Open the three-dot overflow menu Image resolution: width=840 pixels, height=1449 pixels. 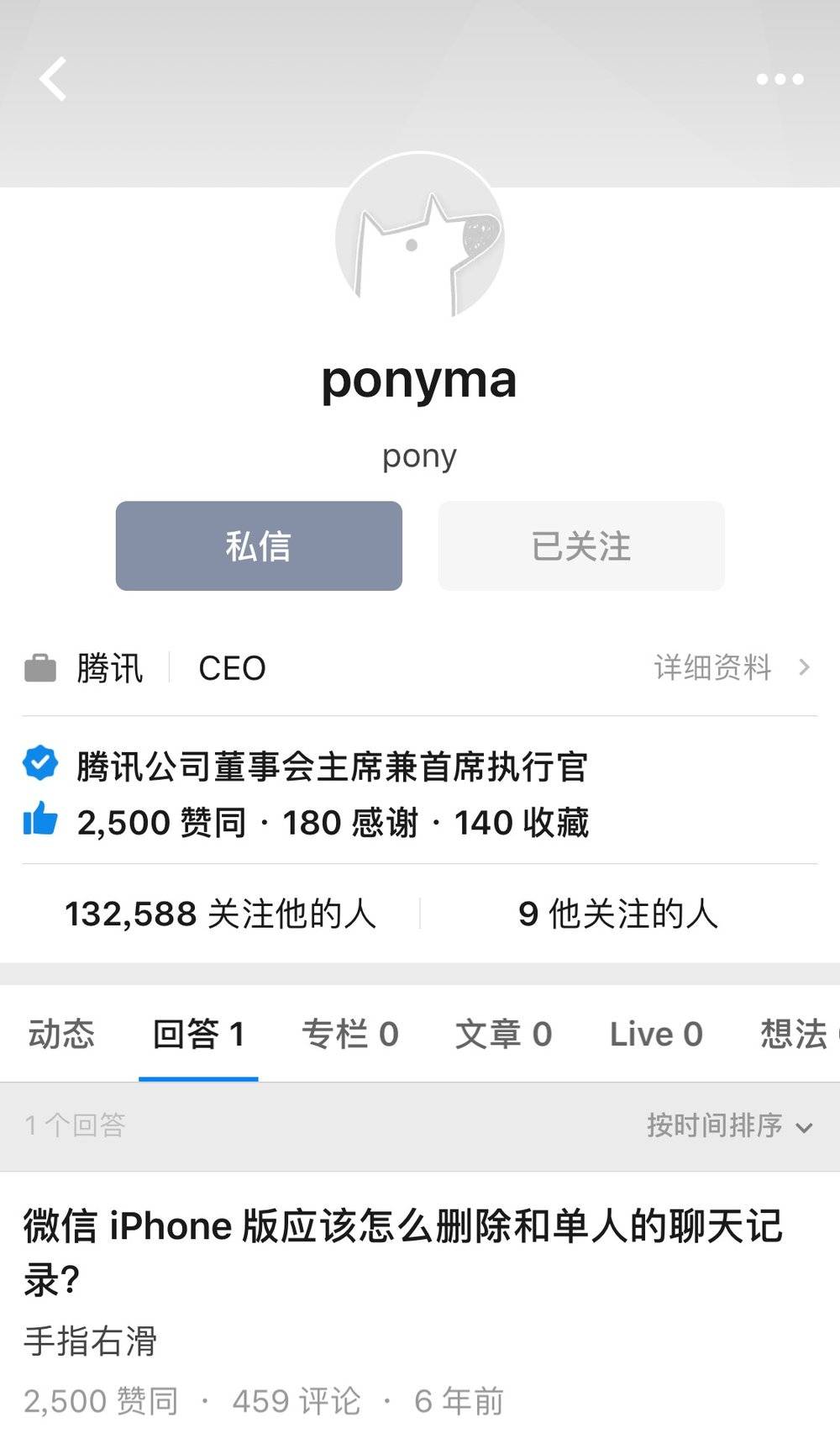[x=780, y=79]
